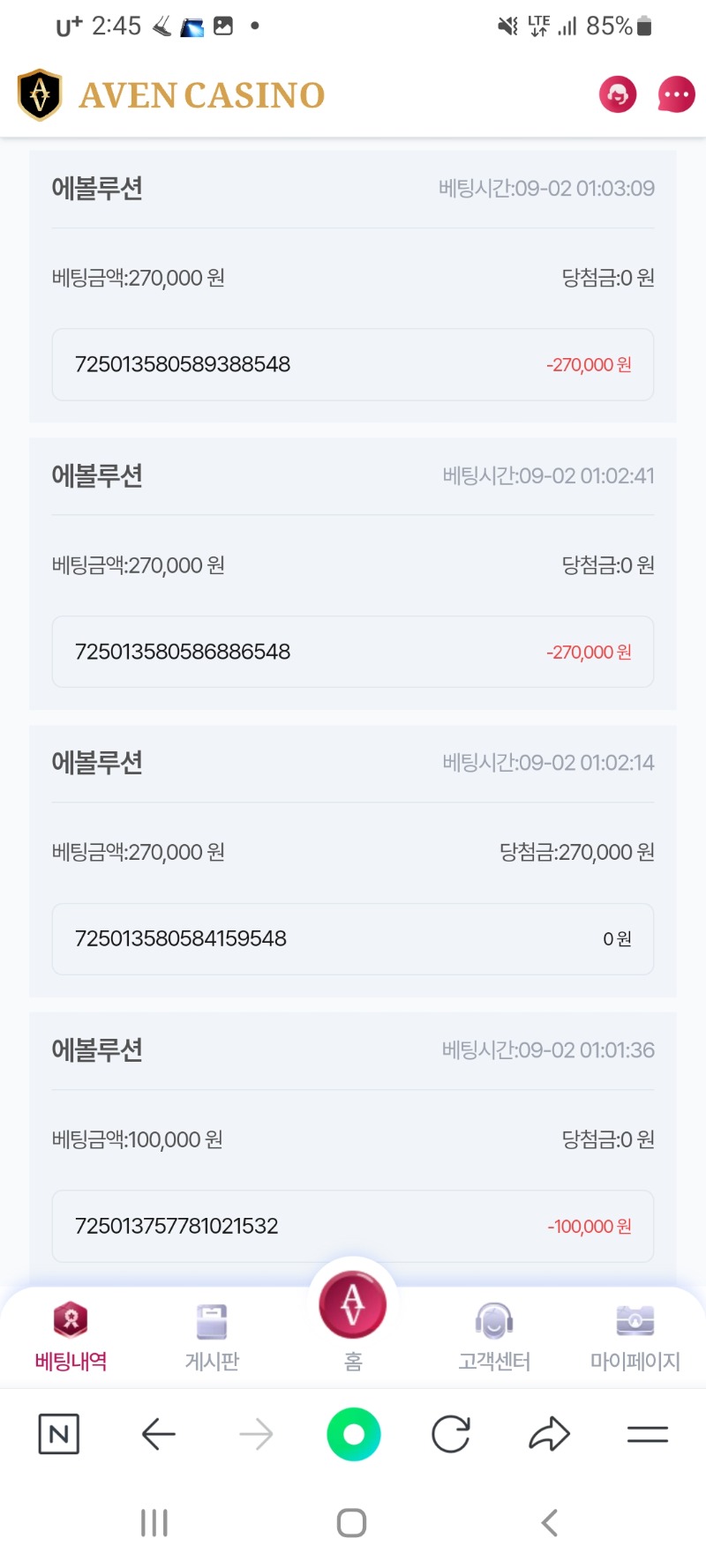Share this page

[549, 1434]
